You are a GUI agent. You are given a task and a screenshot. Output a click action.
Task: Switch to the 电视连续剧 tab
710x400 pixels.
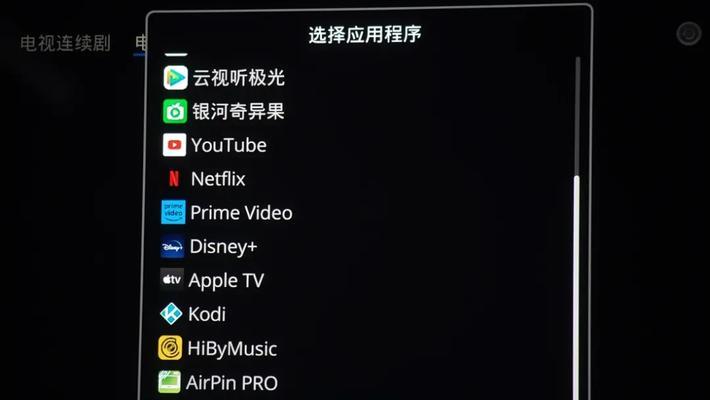click(66, 45)
